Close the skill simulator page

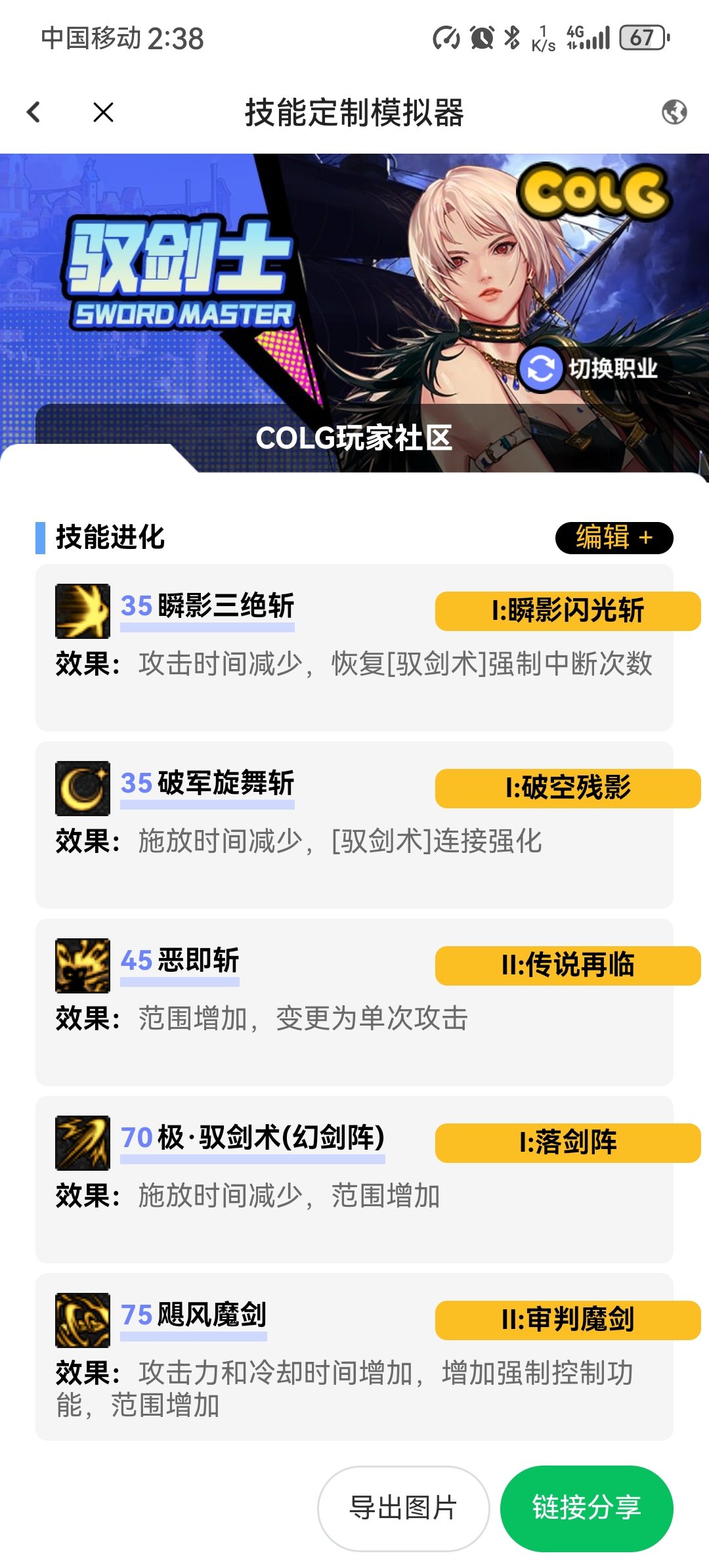[103, 112]
